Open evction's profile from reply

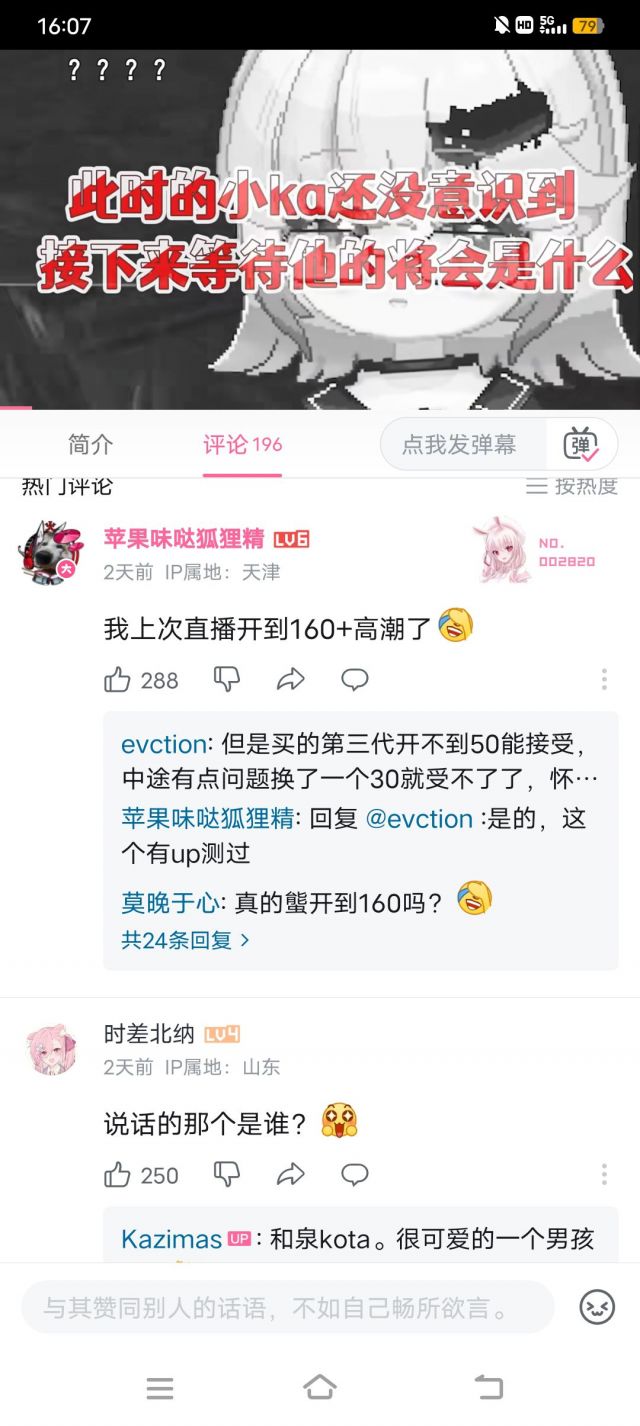tap(164, 744)
